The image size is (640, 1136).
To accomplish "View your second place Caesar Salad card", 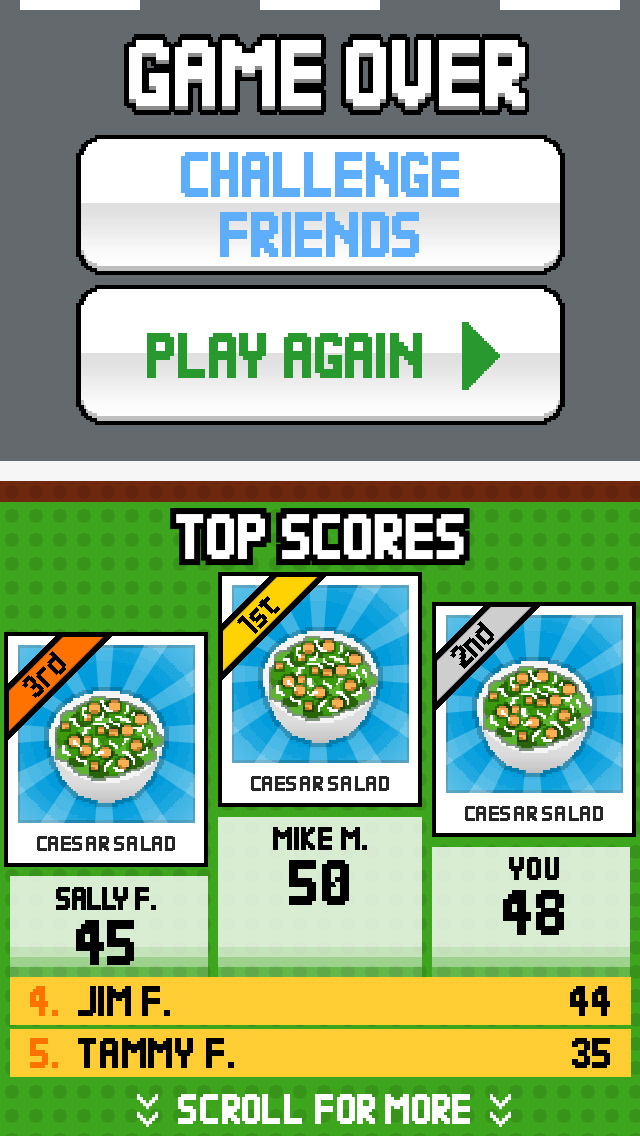I will [533, 720].
